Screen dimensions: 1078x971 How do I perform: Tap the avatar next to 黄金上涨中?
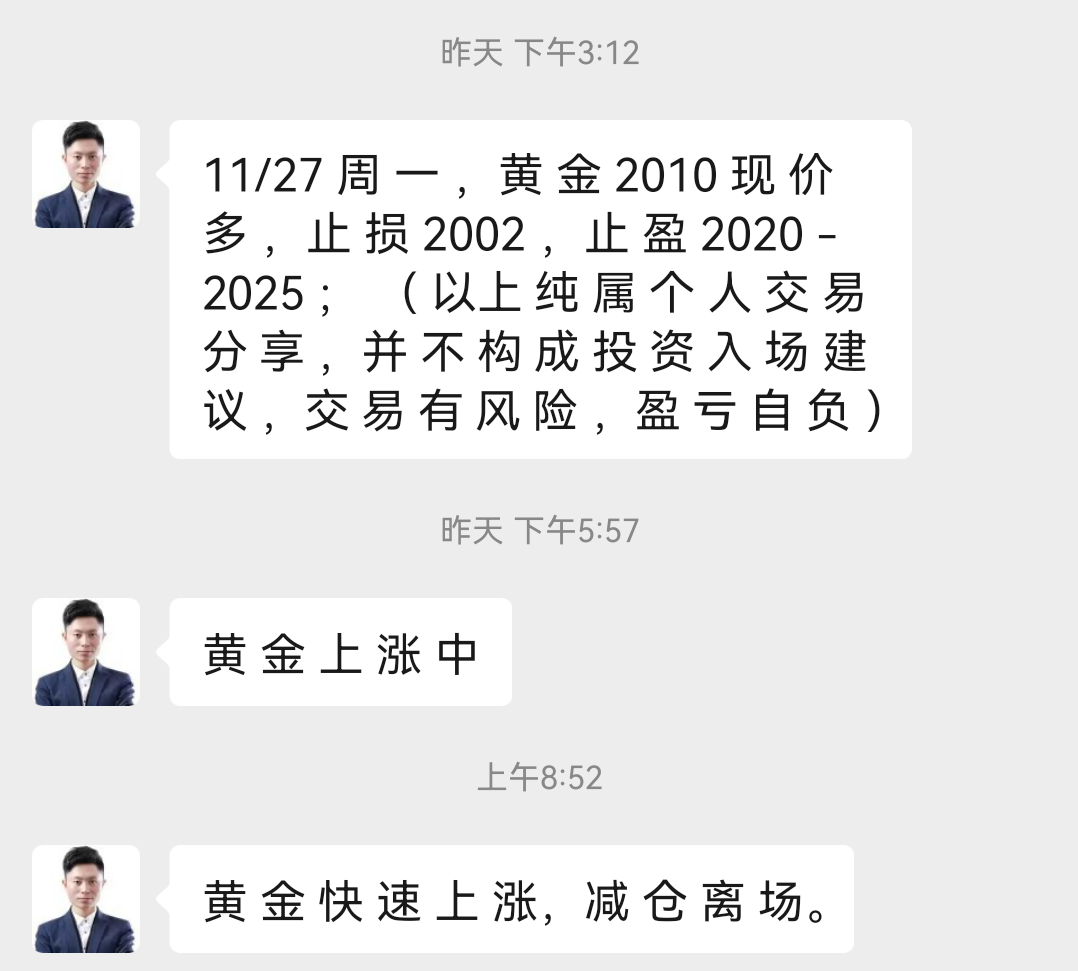pos(85,652)
